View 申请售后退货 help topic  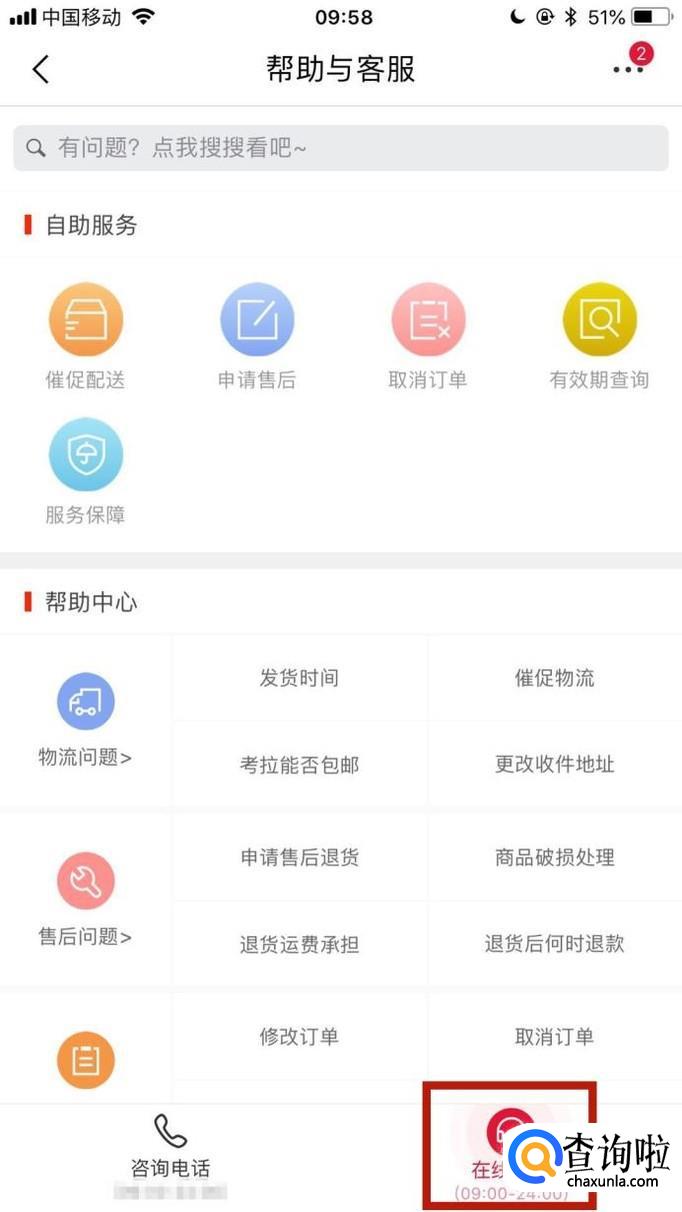tap(299, 857)
